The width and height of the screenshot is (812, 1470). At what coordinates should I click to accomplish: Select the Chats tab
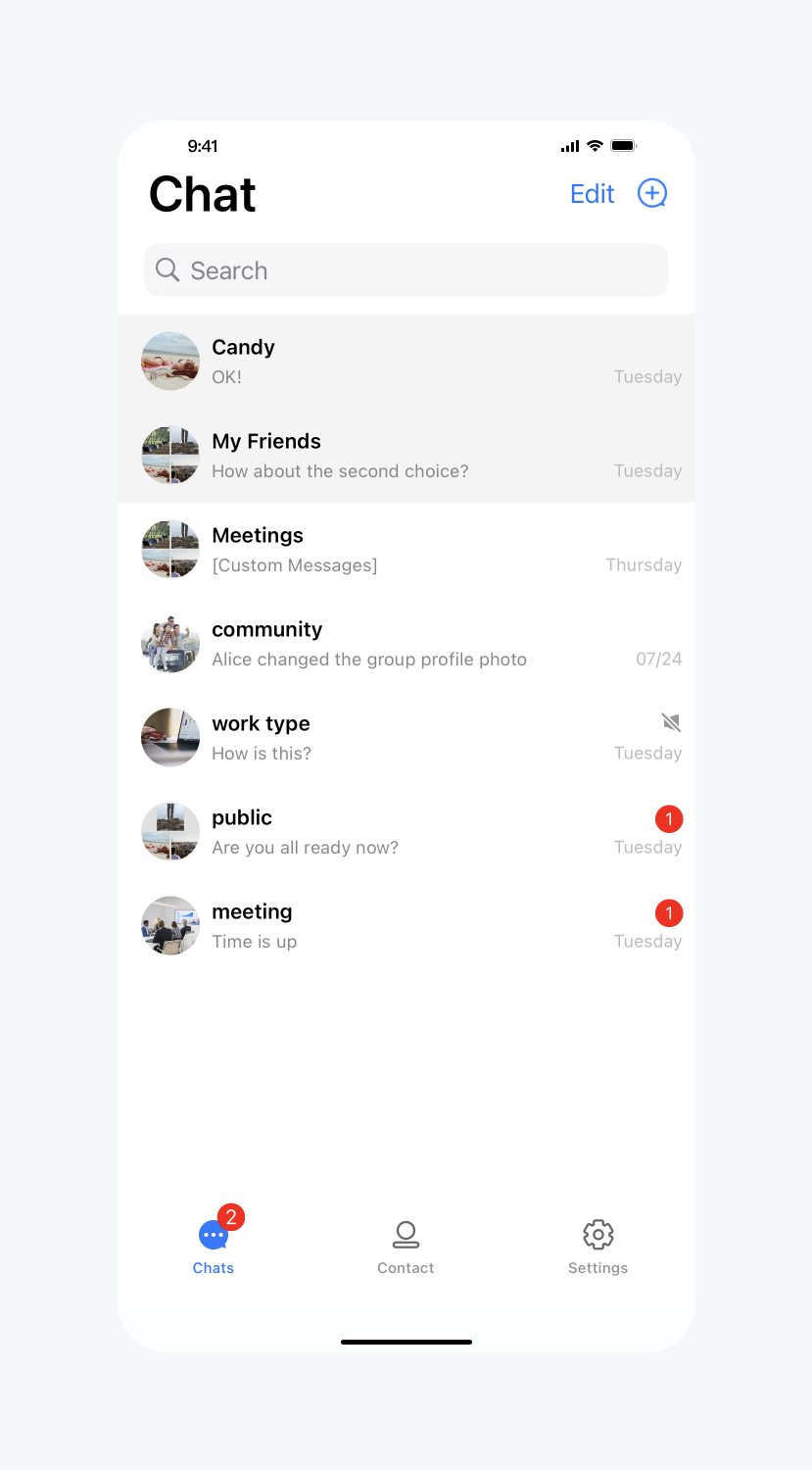point(214,1247)
